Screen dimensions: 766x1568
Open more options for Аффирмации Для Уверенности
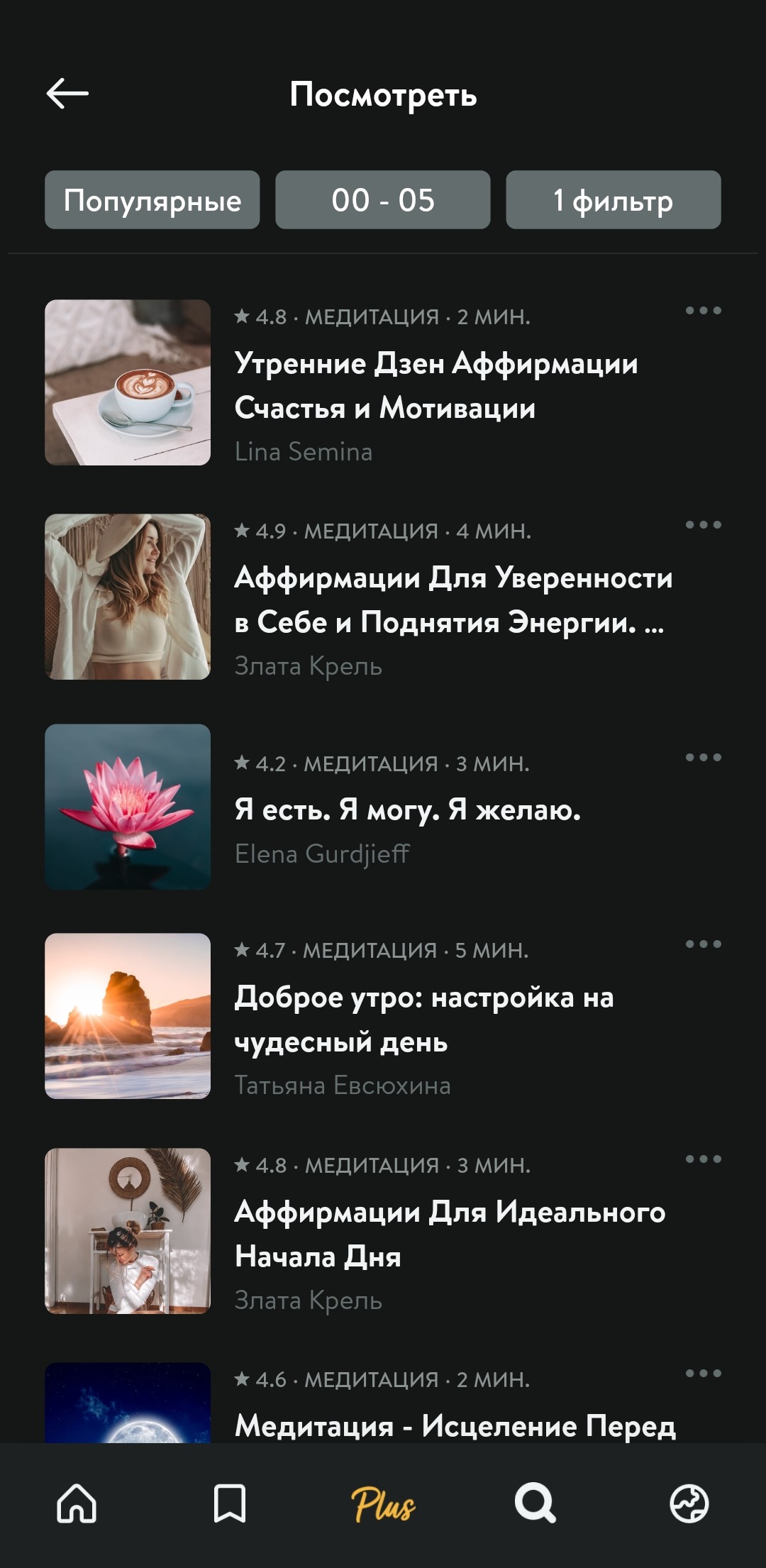703,525
